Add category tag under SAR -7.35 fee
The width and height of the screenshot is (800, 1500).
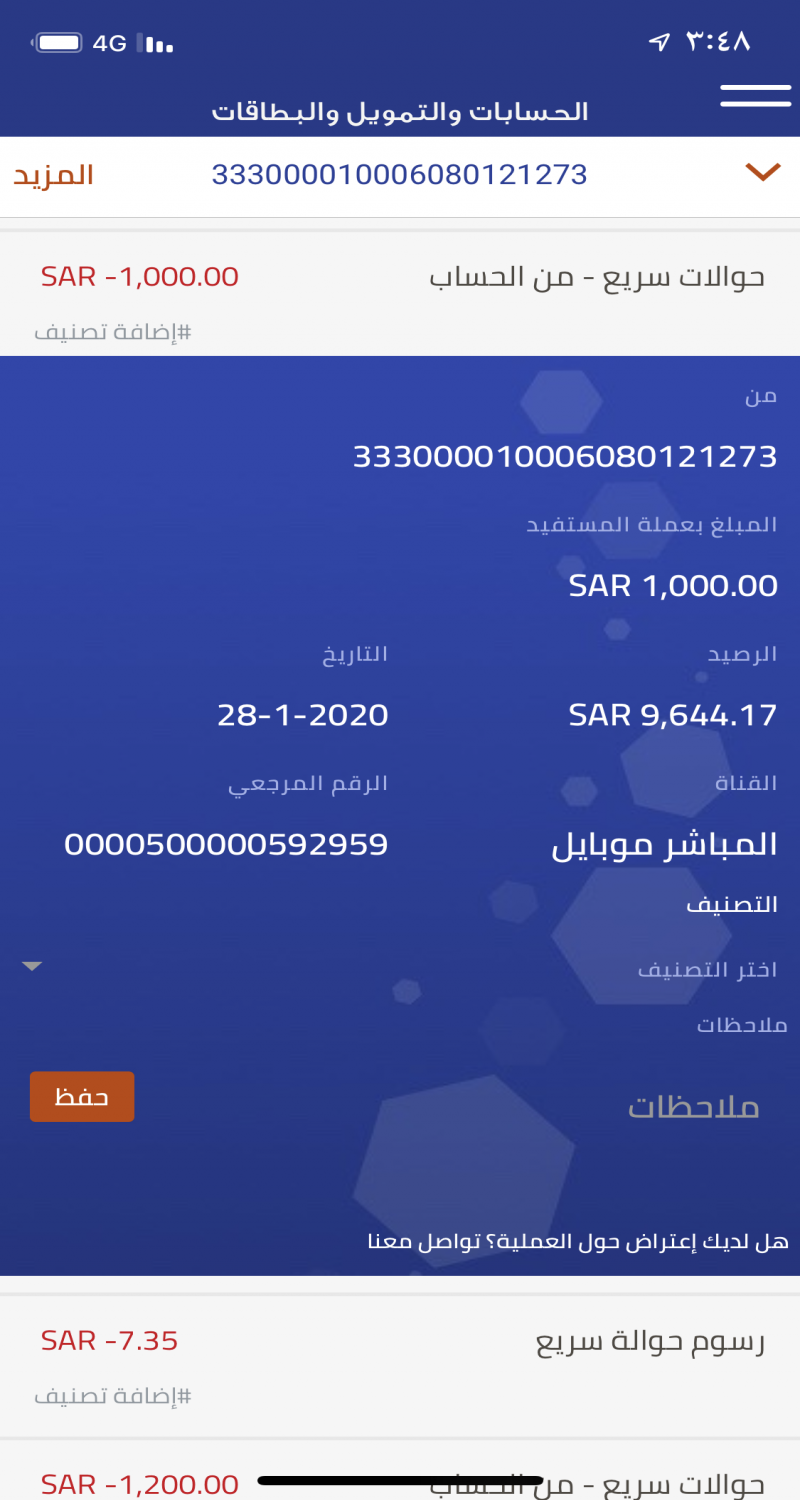tap(112, 1396)
